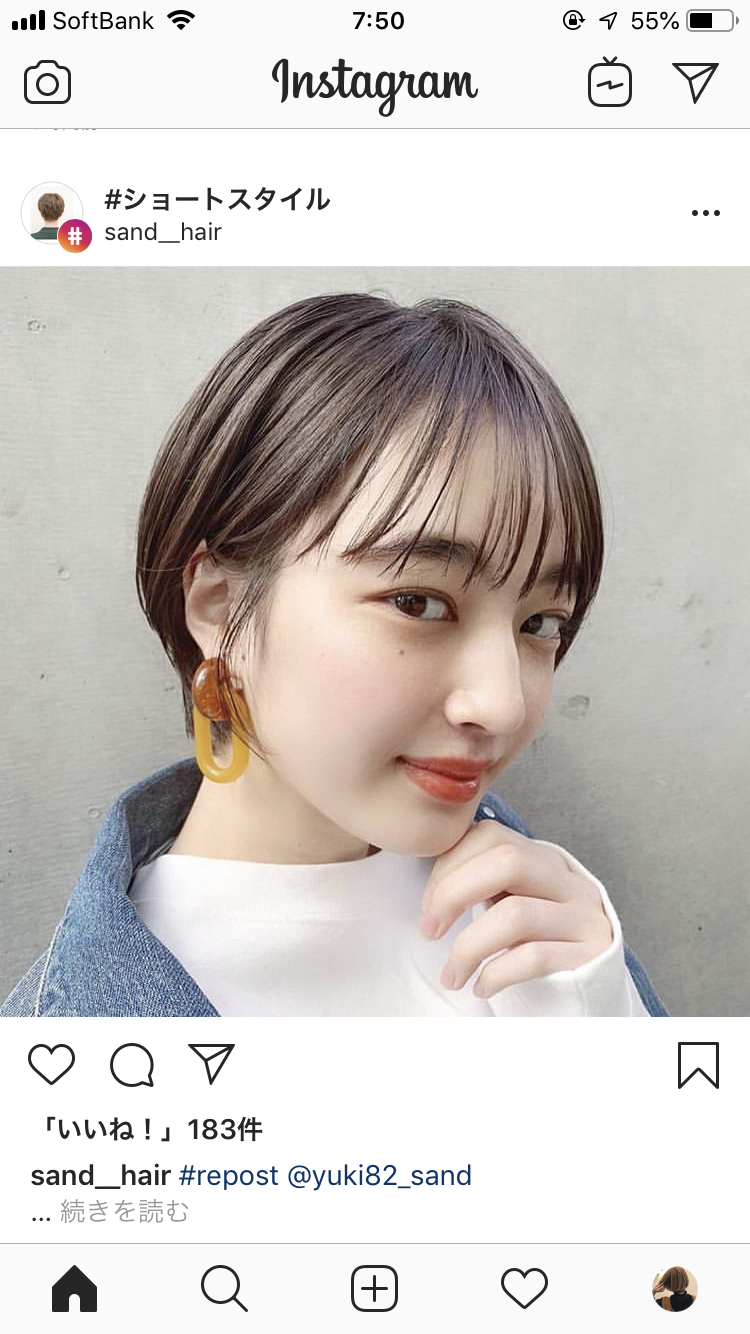Open IGTV from the top bar
Image resolution: width=750 pixels, height=1334 pixels.
(x=609, y=82)
